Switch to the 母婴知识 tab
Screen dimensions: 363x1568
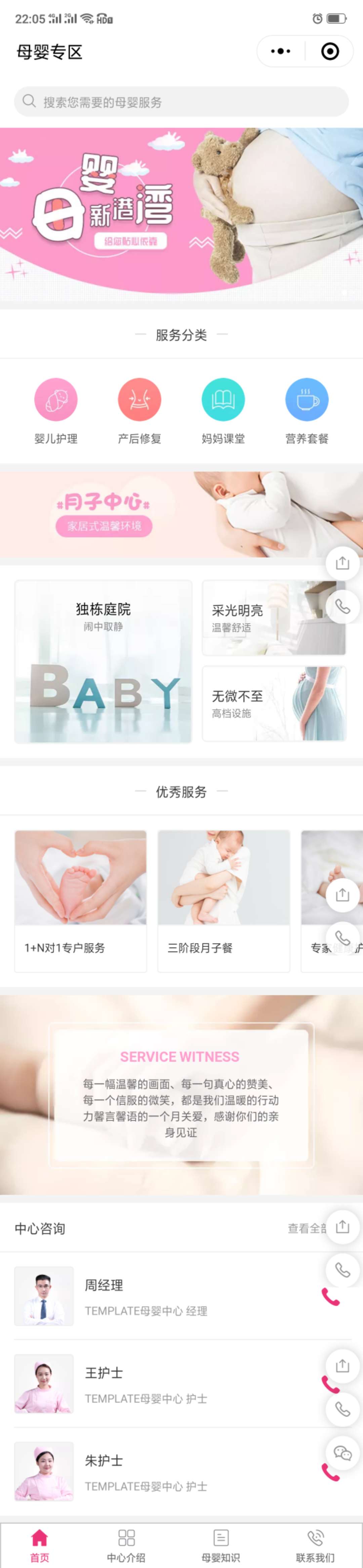click(x=221, y=1545)
